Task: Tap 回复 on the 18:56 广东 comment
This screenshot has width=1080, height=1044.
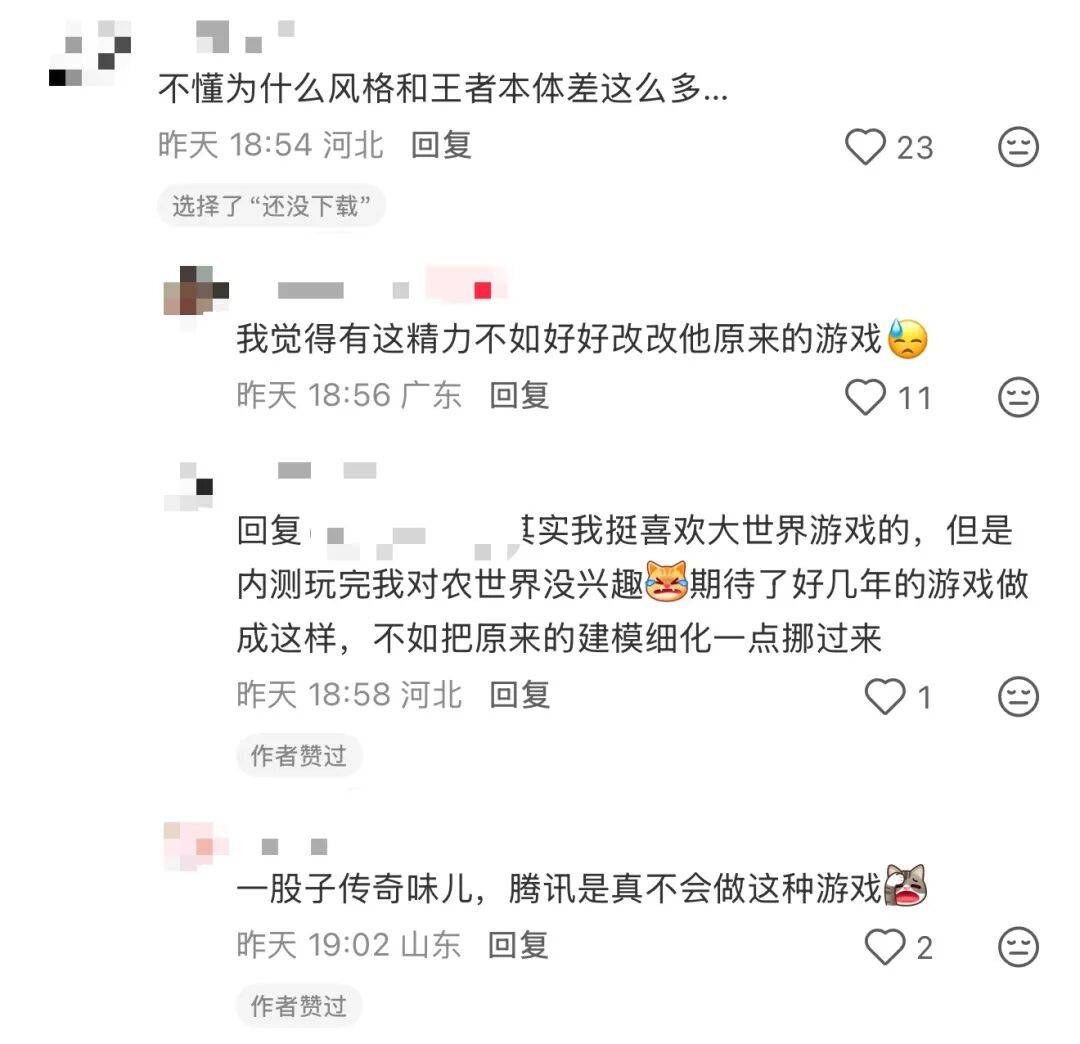Action: click(x=519, y=395)
